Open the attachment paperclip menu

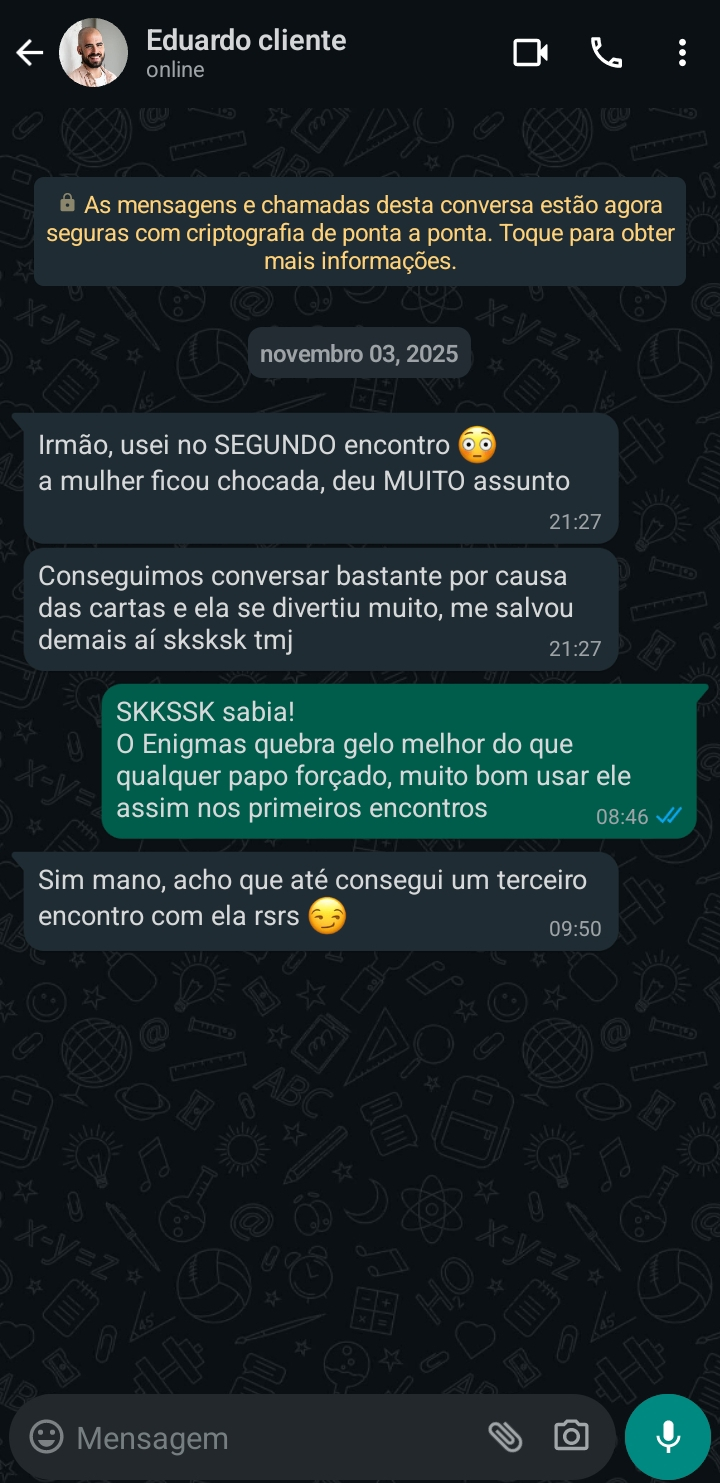[508, 1437]
